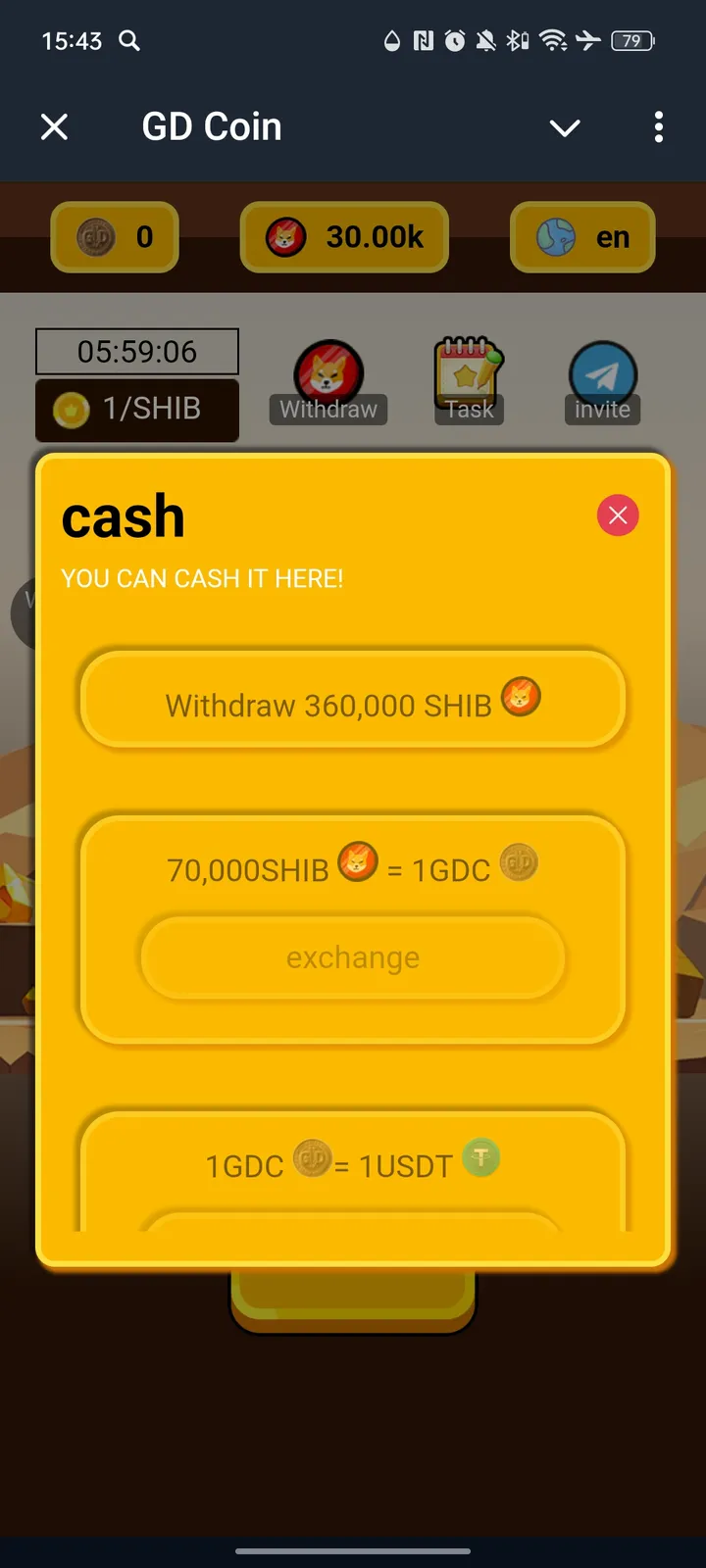The image size is (706, 1568).
Task: Click the 70,000SHIB equals 1GDC rate card
Action: pyautogui.click(x=352, y=869)
